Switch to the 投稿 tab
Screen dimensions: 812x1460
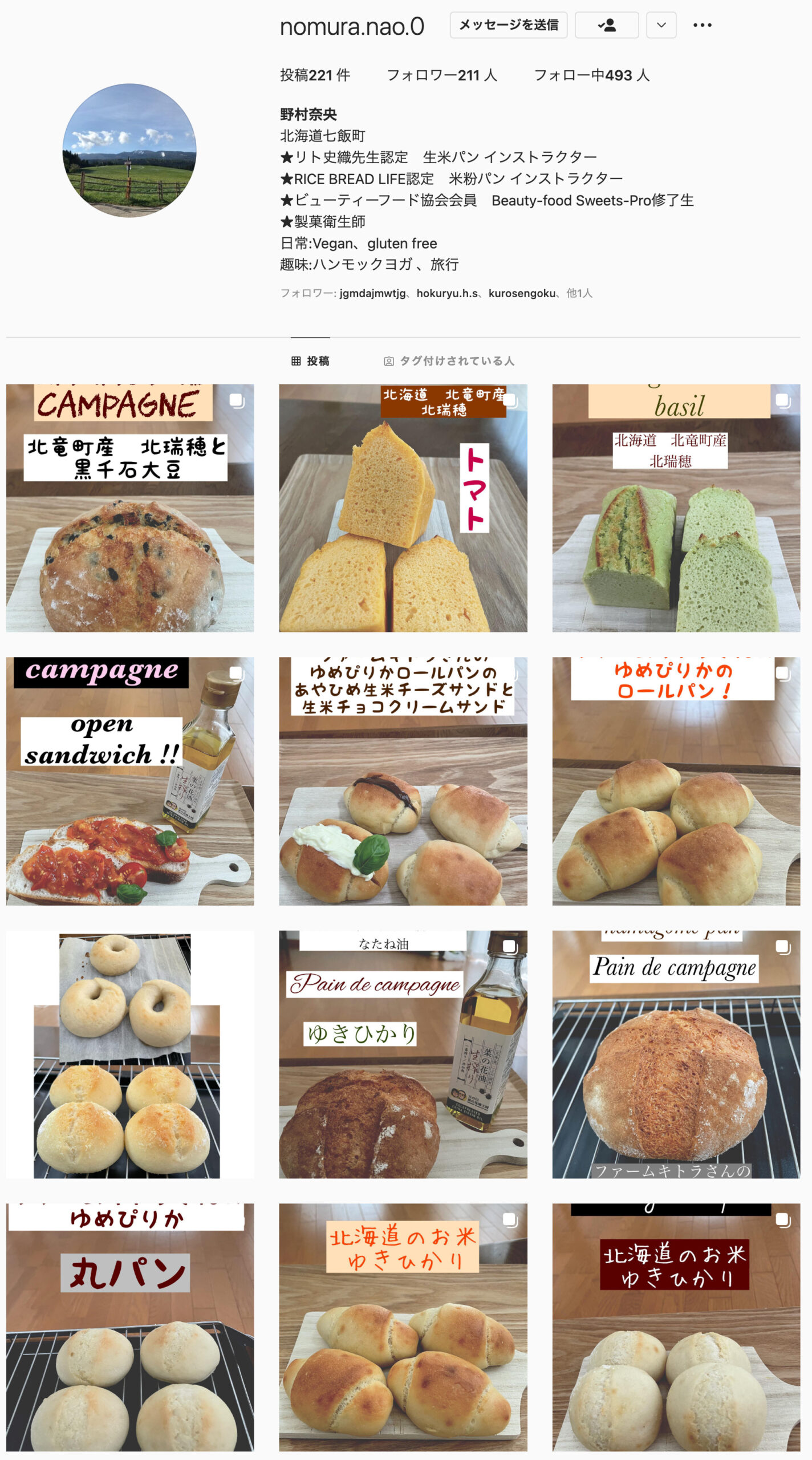(310, 361)
